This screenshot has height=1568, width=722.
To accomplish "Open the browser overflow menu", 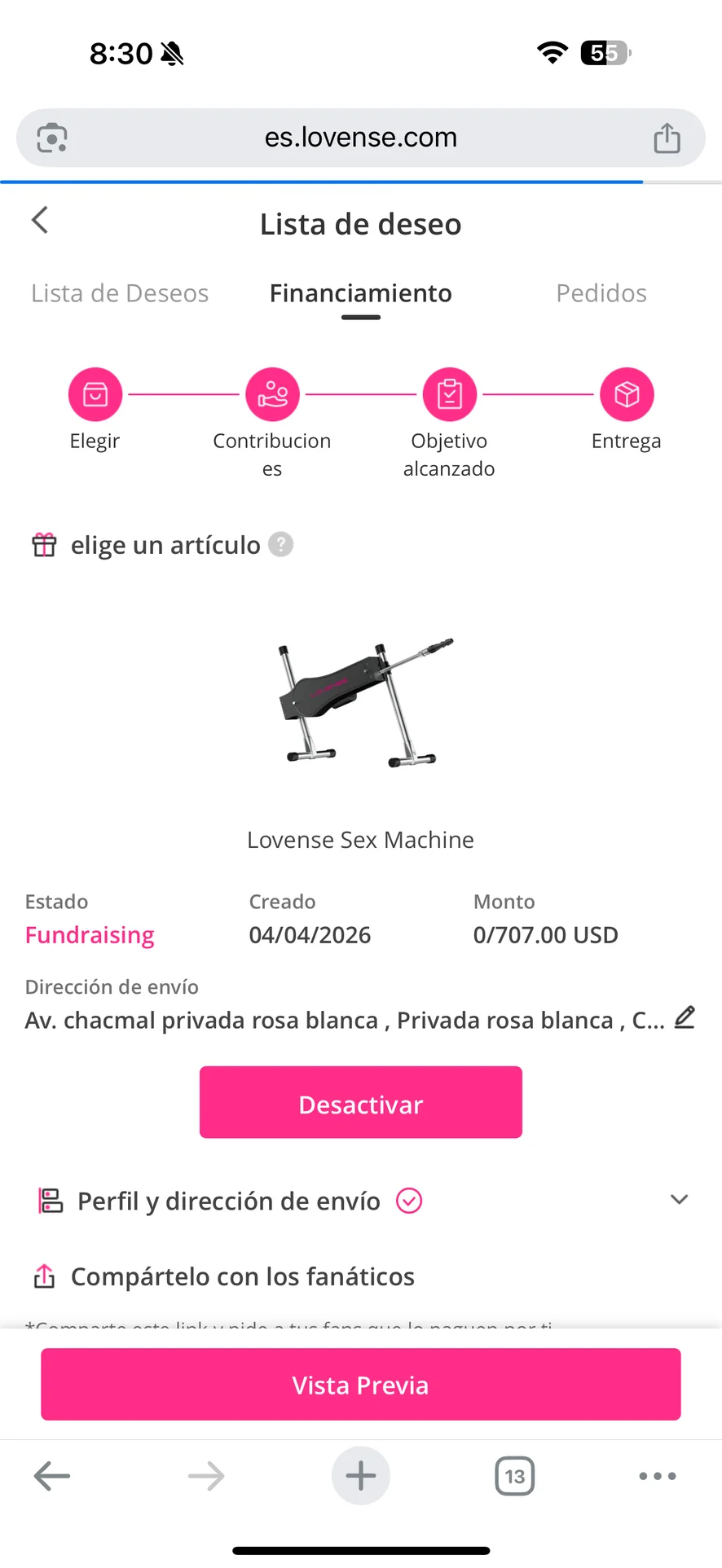I will [x=657, y=1476].
